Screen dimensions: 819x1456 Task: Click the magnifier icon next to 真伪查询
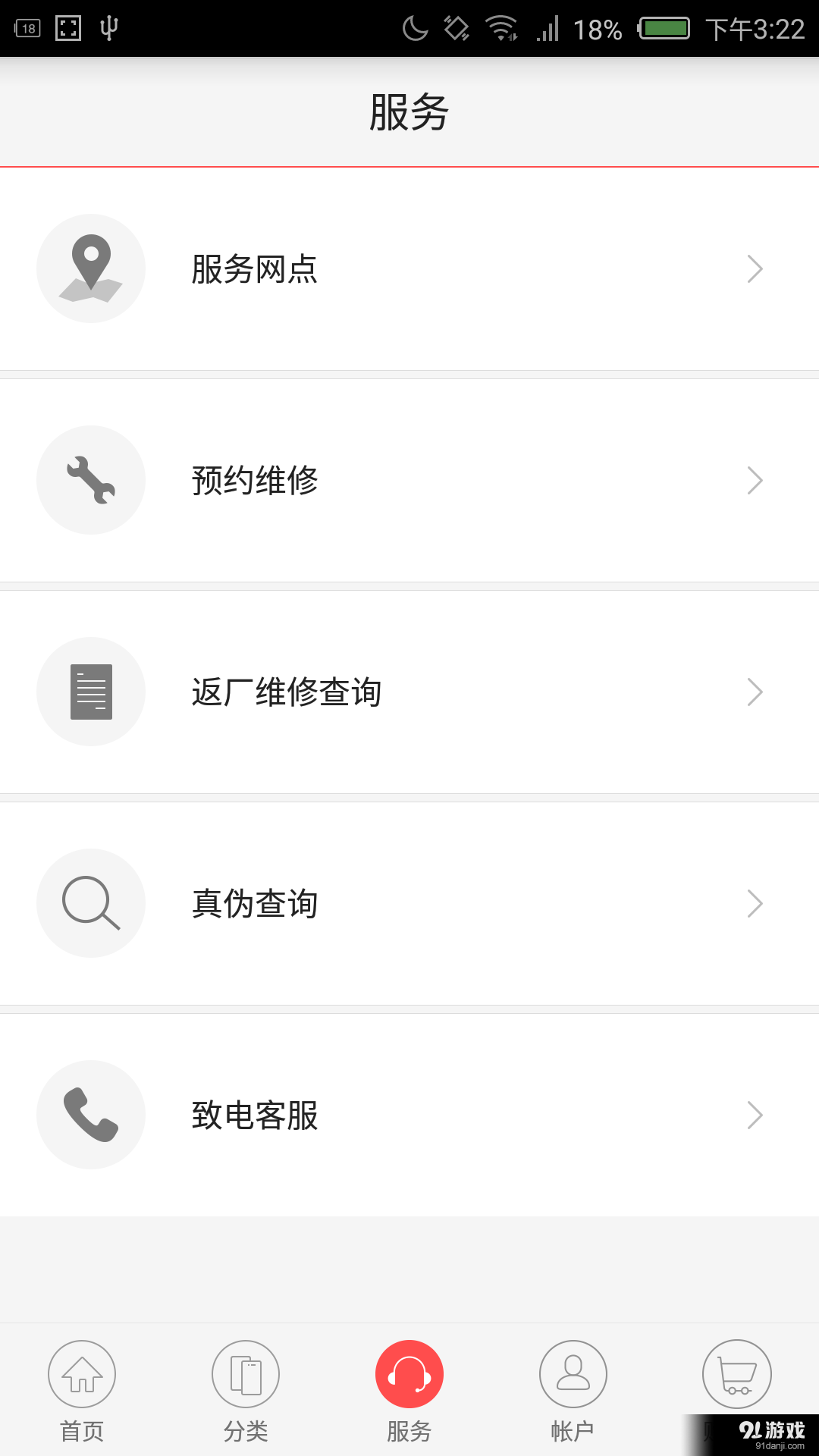point(90,902)
